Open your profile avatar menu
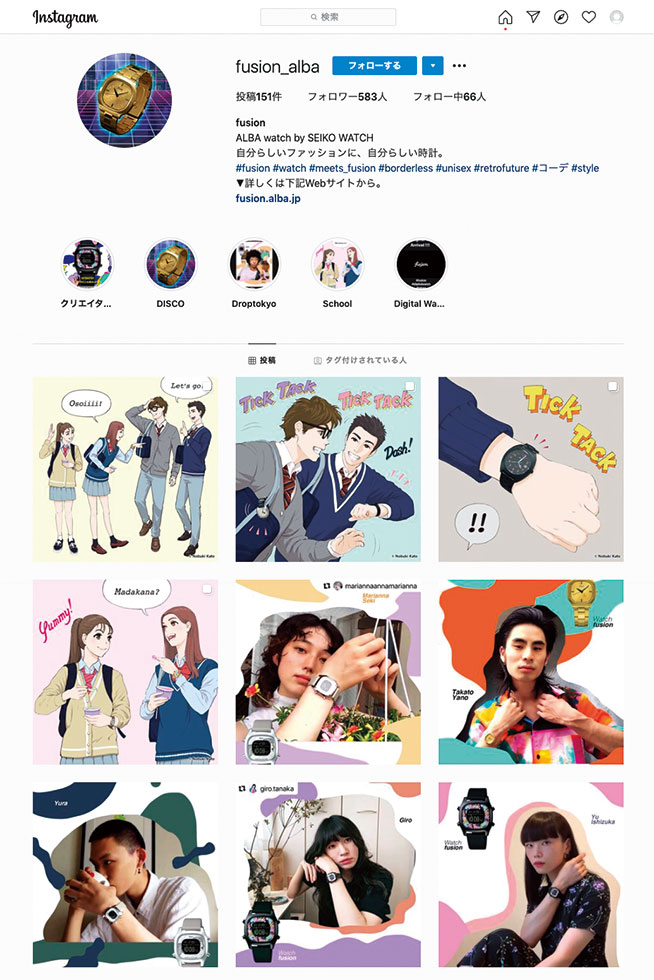The image size is (654, 980). click(616, 17)
